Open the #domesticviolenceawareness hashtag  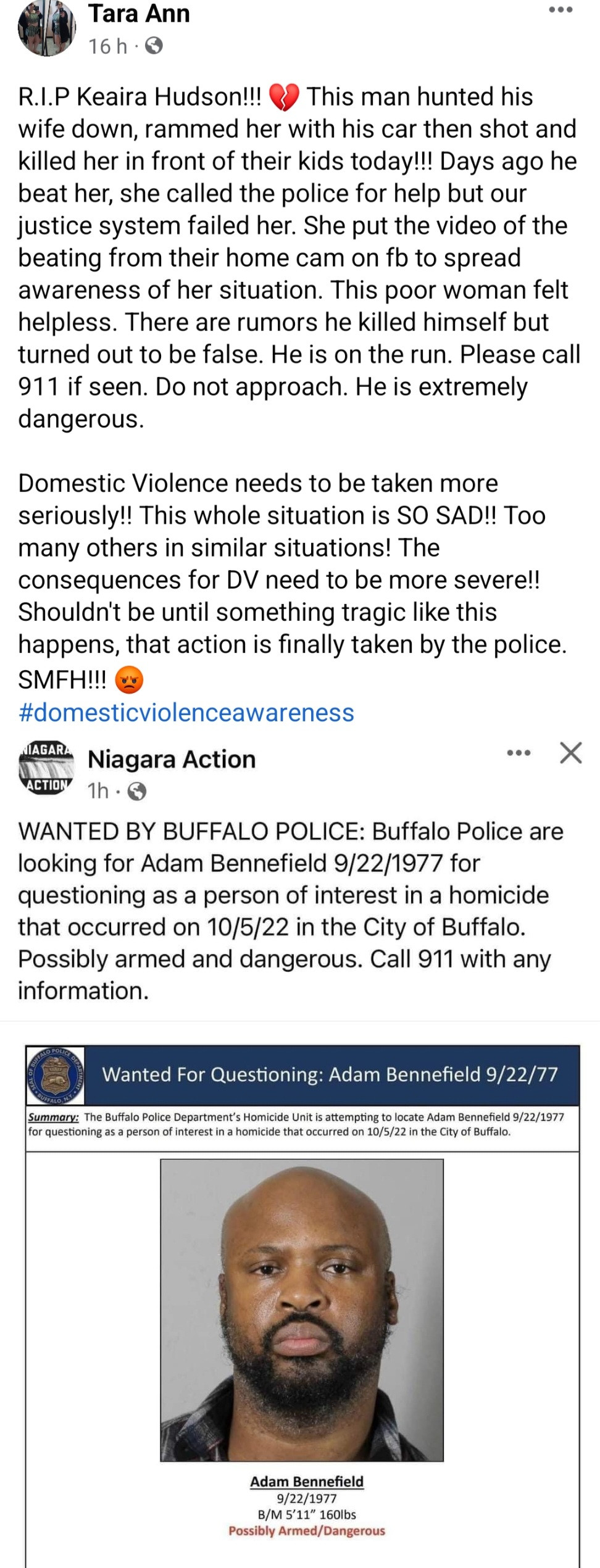[186, 712]
